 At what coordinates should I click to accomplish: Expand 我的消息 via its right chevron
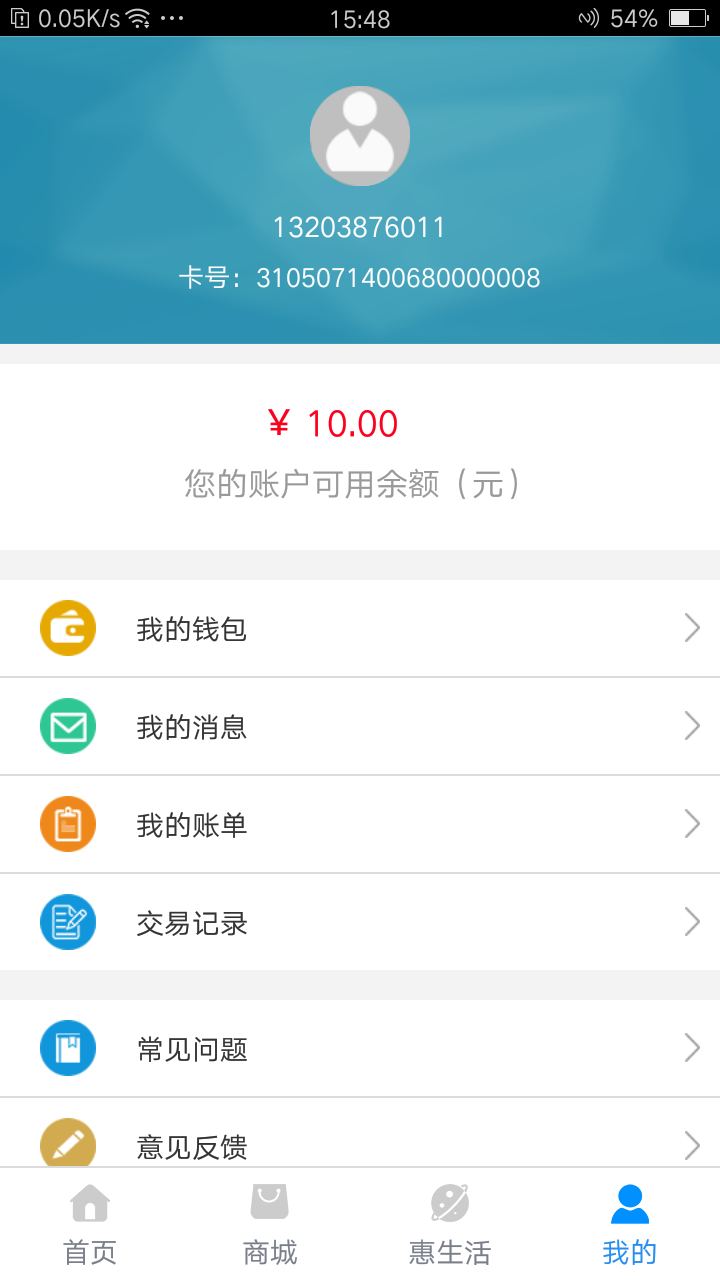point(692,725)
